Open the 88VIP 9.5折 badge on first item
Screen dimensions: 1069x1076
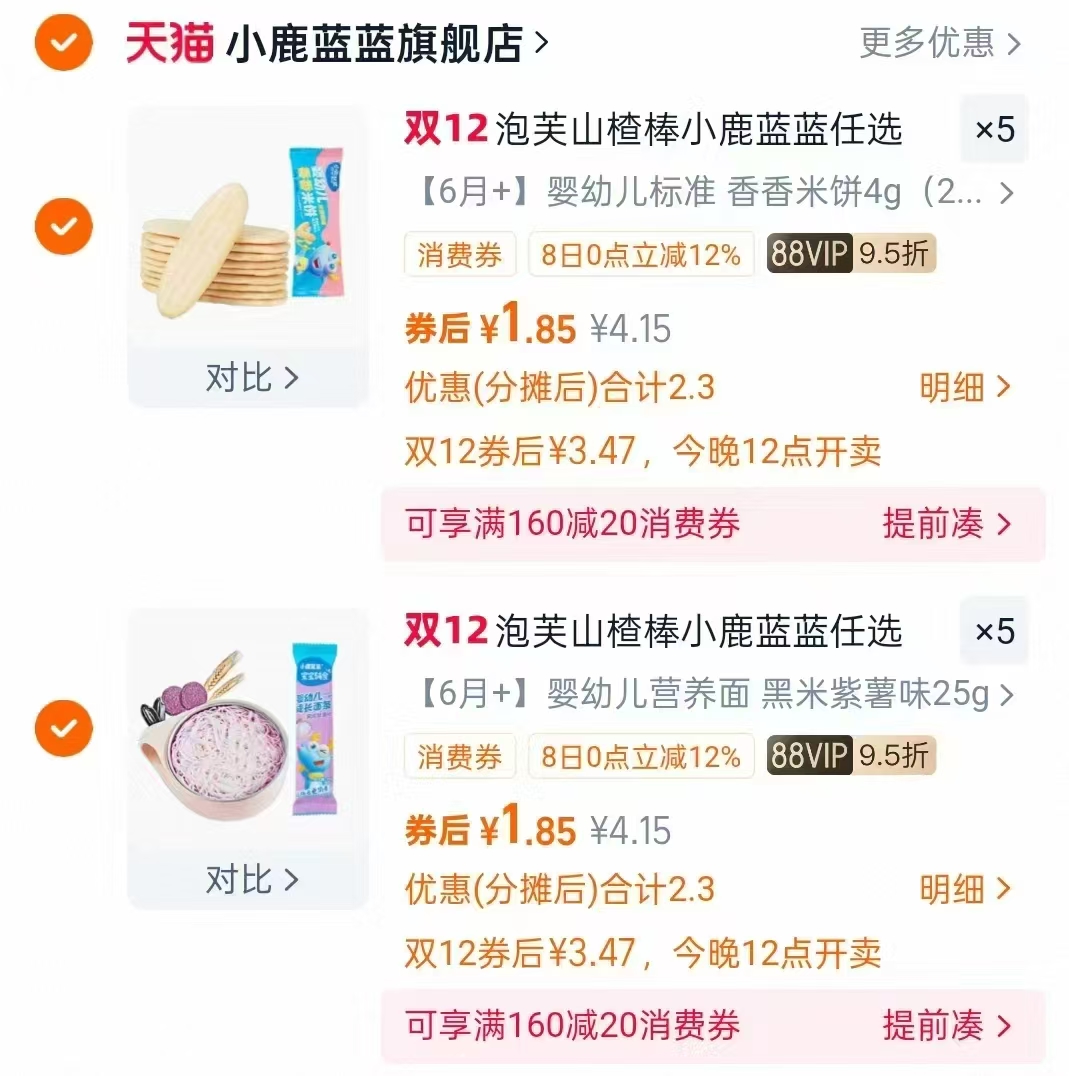tap(852, 255)
